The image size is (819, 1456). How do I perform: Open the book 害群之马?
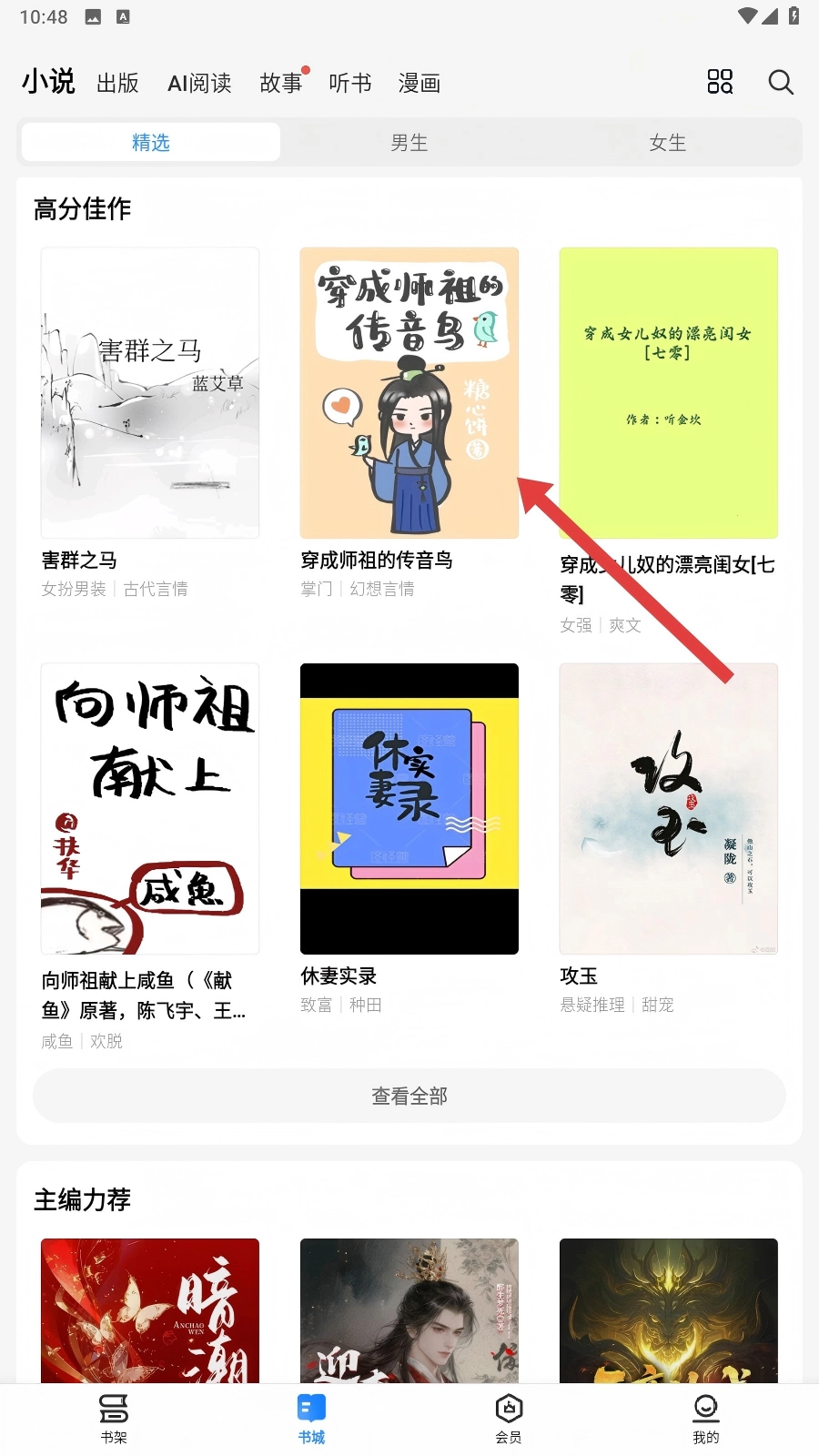pos(150,393)
